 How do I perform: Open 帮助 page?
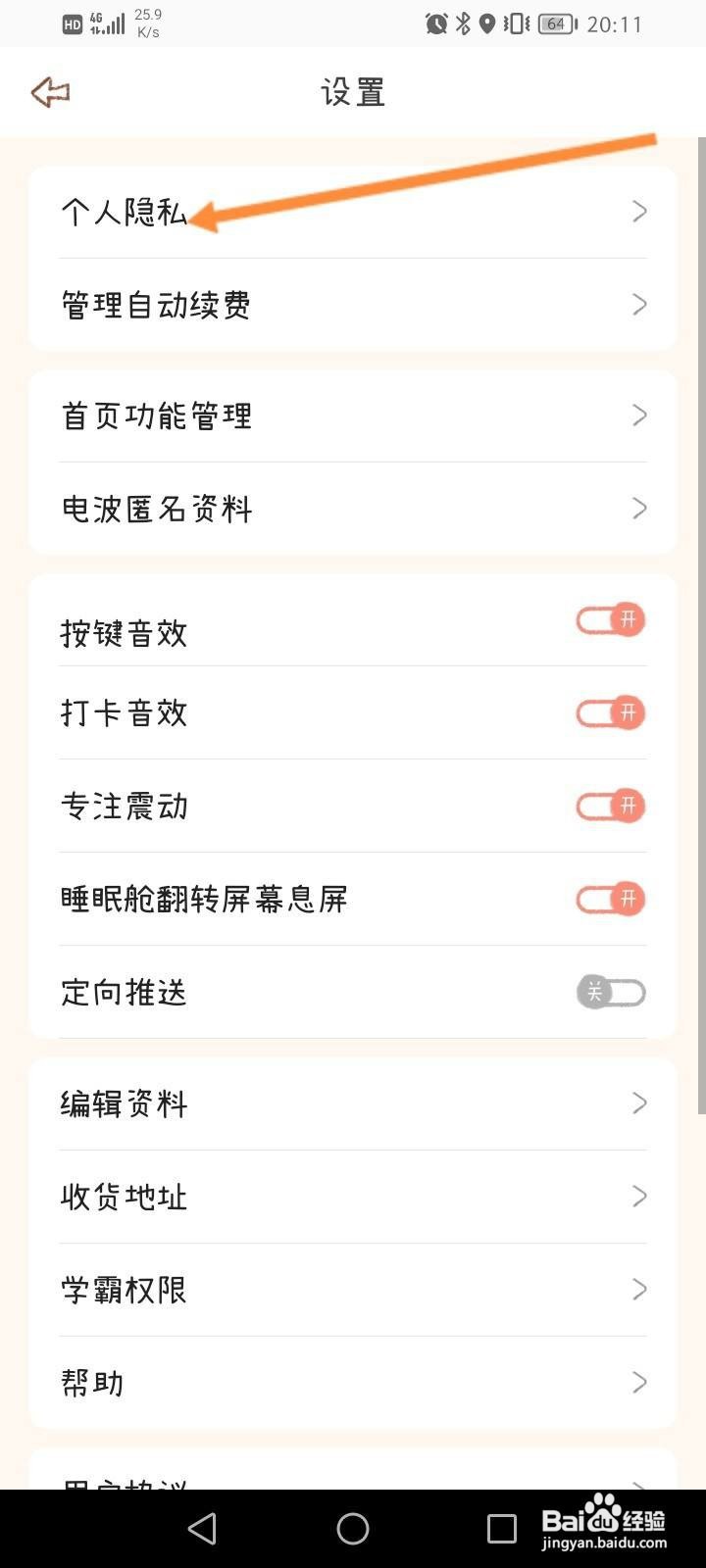click(x=353, y=1383)
